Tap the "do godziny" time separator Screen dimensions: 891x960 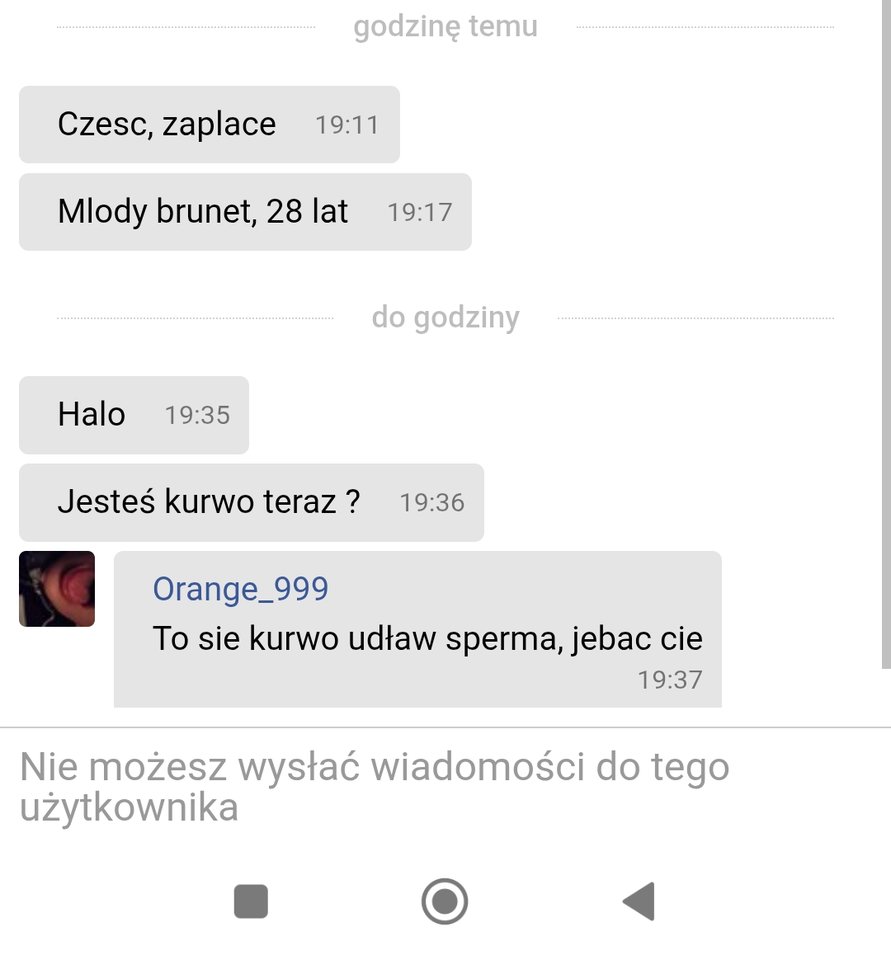pyautogui.click(x=445, y=317)
